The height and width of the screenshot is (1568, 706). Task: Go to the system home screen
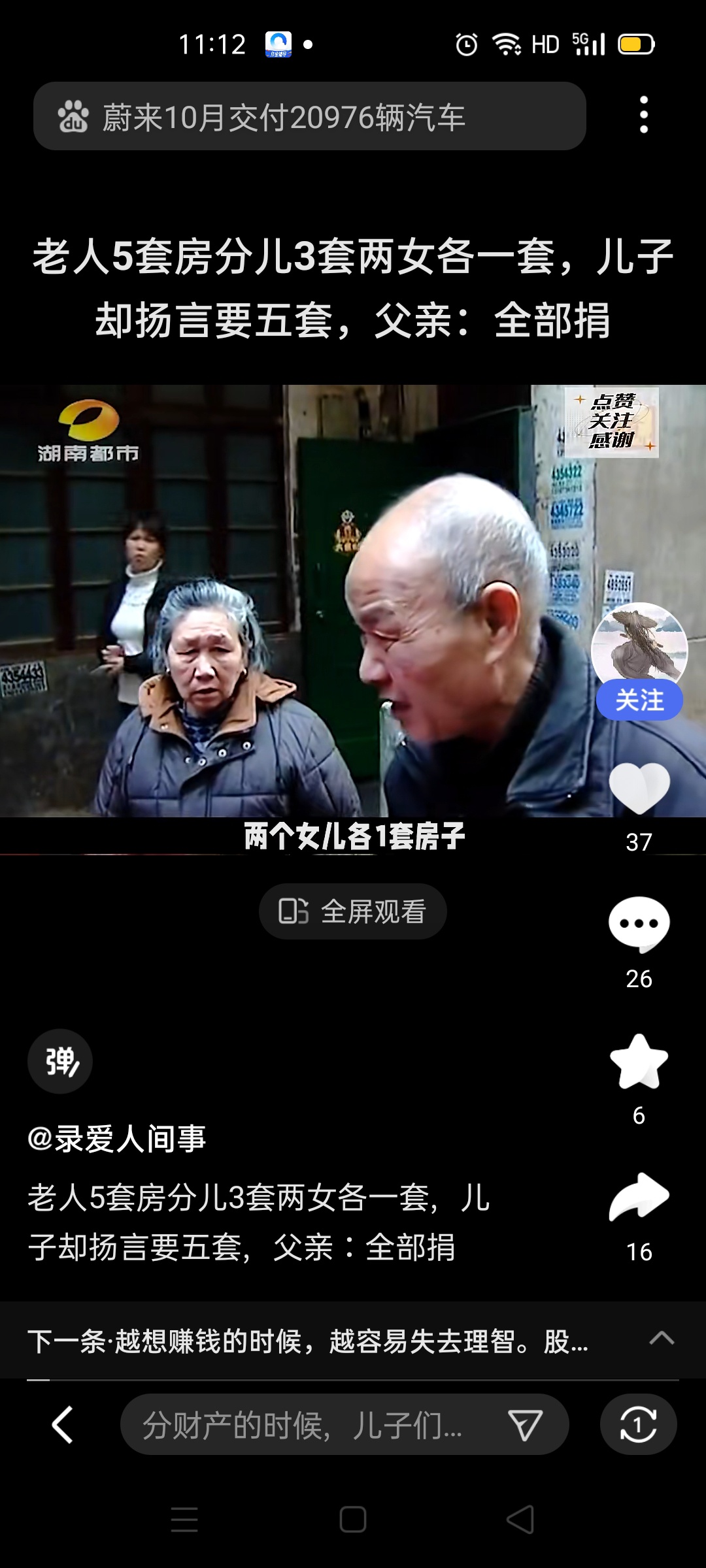coord(353,1520)
